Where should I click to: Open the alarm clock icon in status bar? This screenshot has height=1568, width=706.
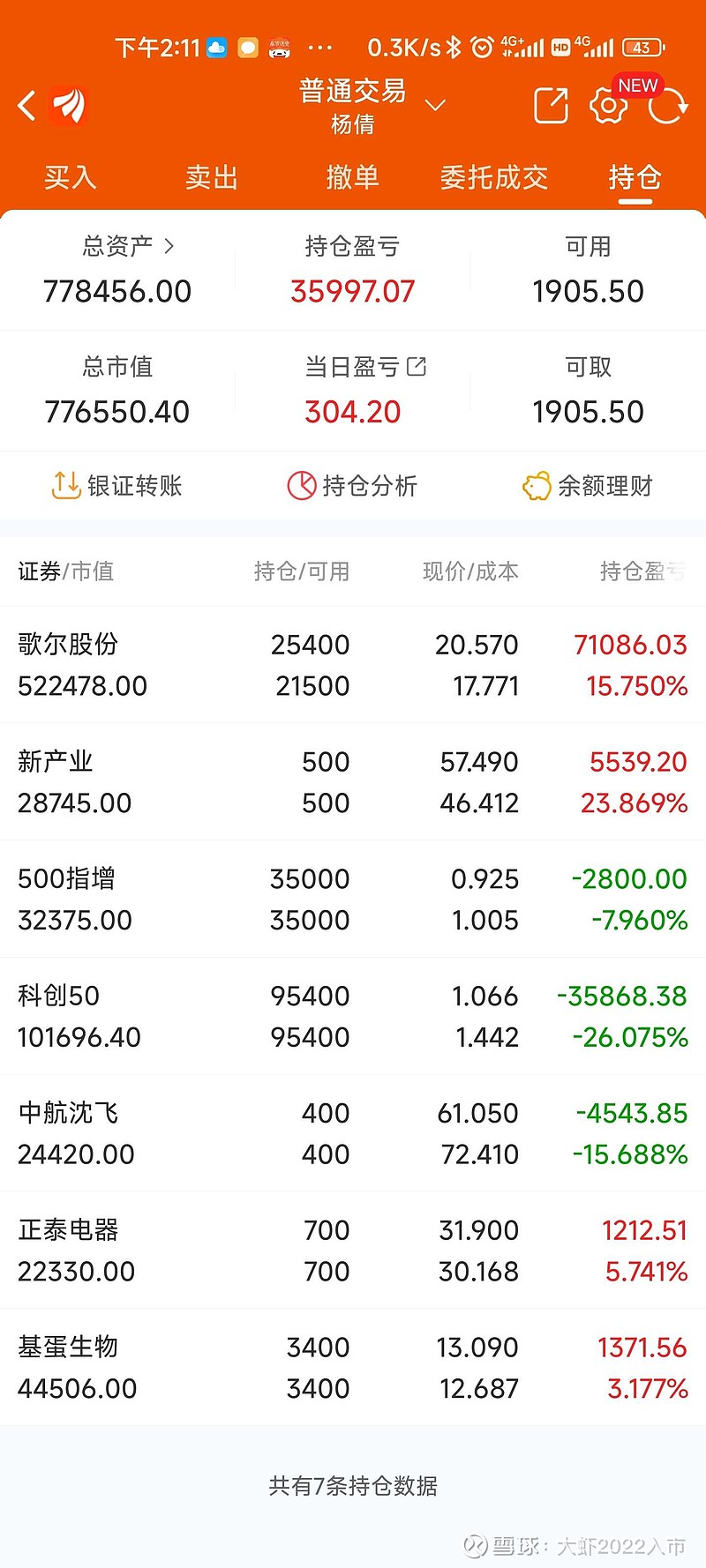pos(481,48)
